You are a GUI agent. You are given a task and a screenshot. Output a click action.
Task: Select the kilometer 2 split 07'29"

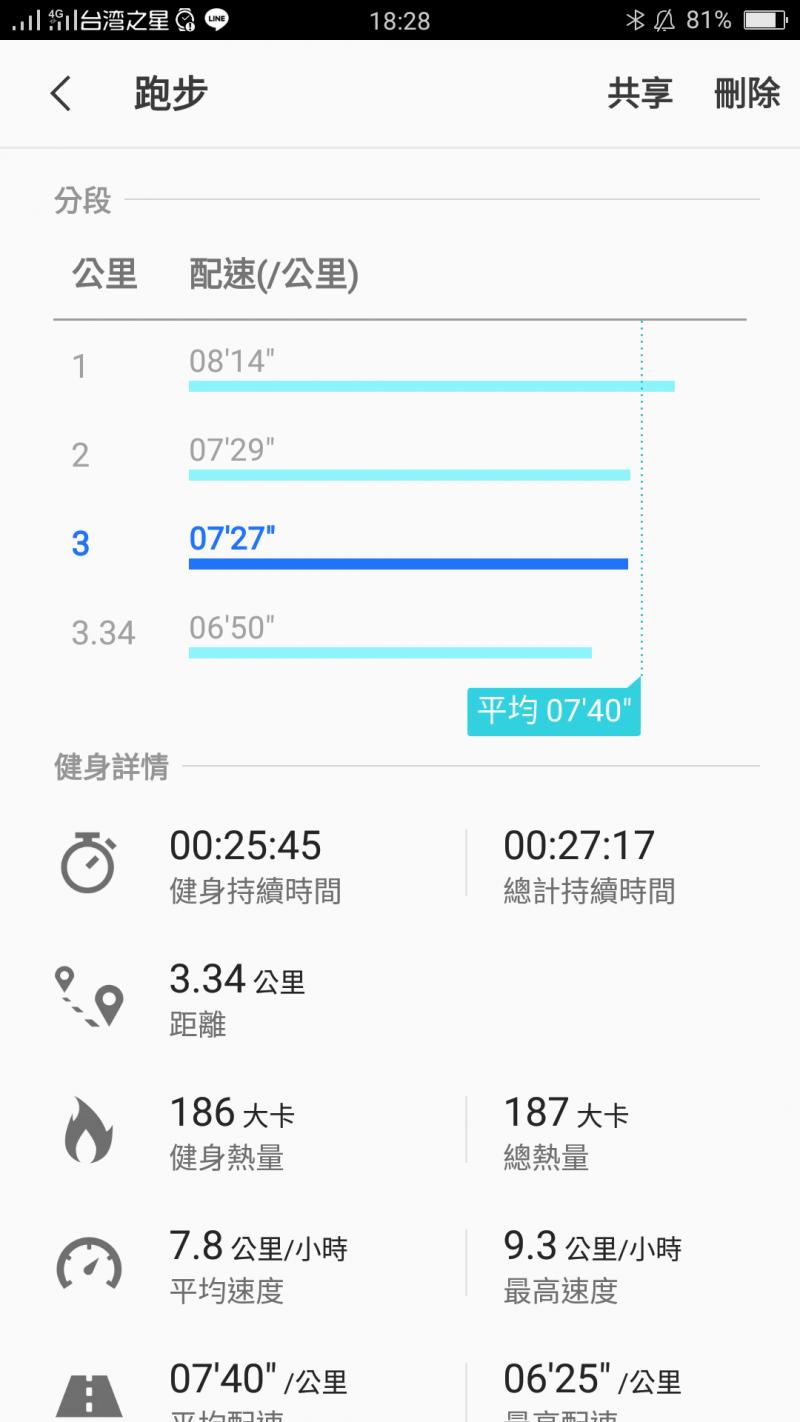[400, 456]
